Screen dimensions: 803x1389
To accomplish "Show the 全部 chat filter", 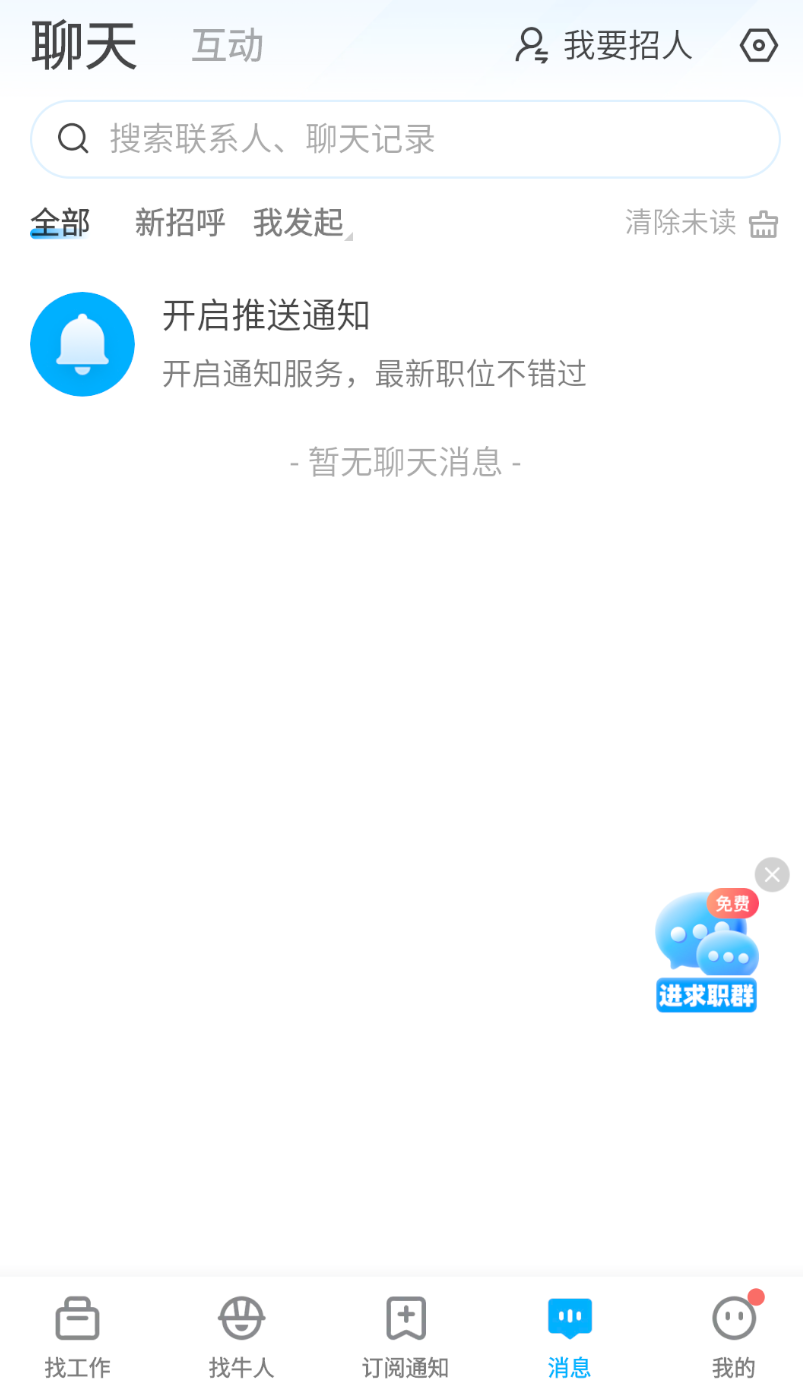I will tap(60, 222).
